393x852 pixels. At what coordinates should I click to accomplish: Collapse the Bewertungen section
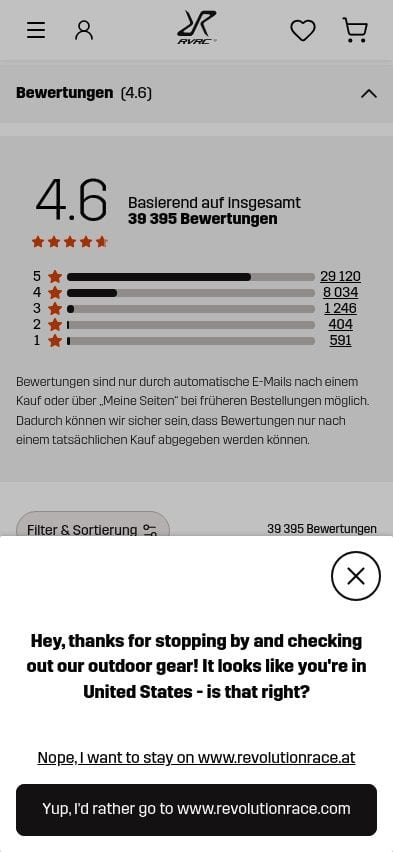pyautogui.click(x=369, y=93)
